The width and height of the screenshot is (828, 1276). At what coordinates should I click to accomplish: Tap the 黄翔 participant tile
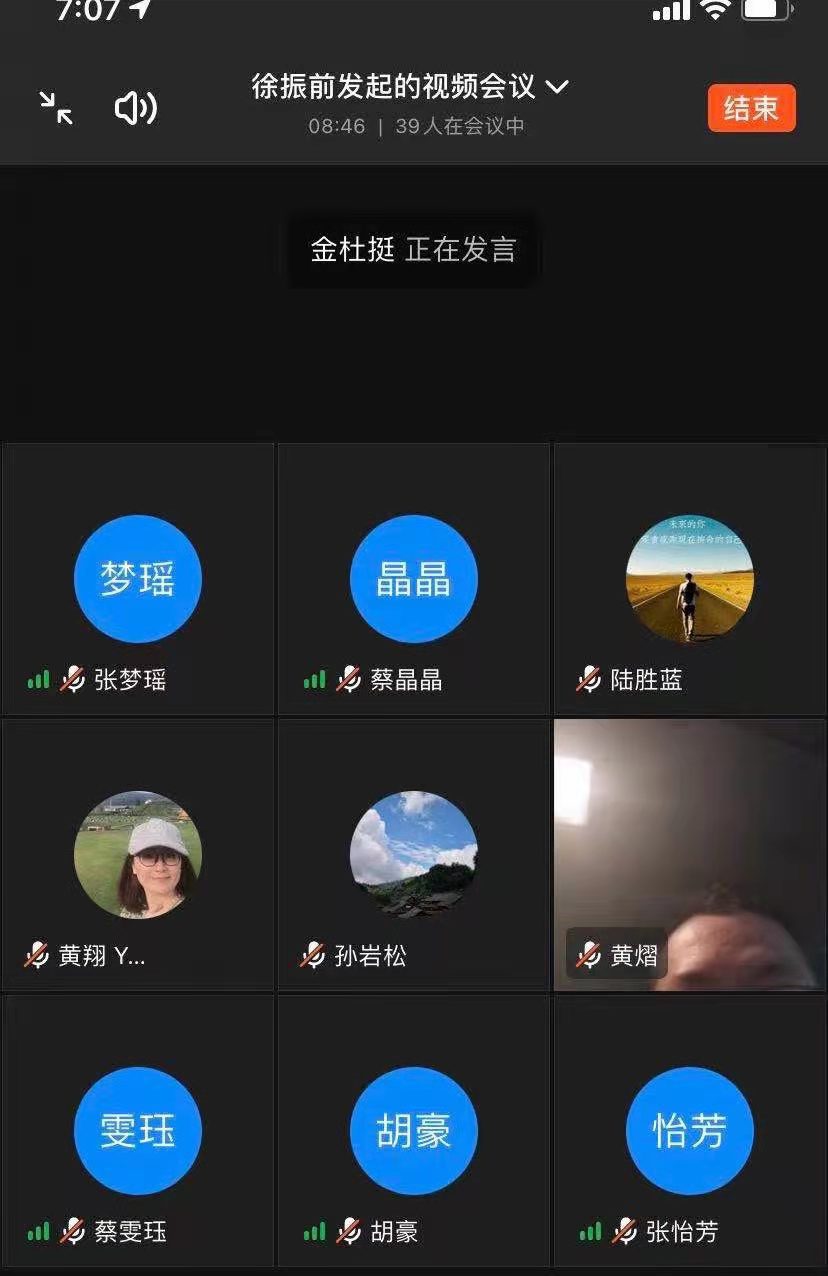138,855
